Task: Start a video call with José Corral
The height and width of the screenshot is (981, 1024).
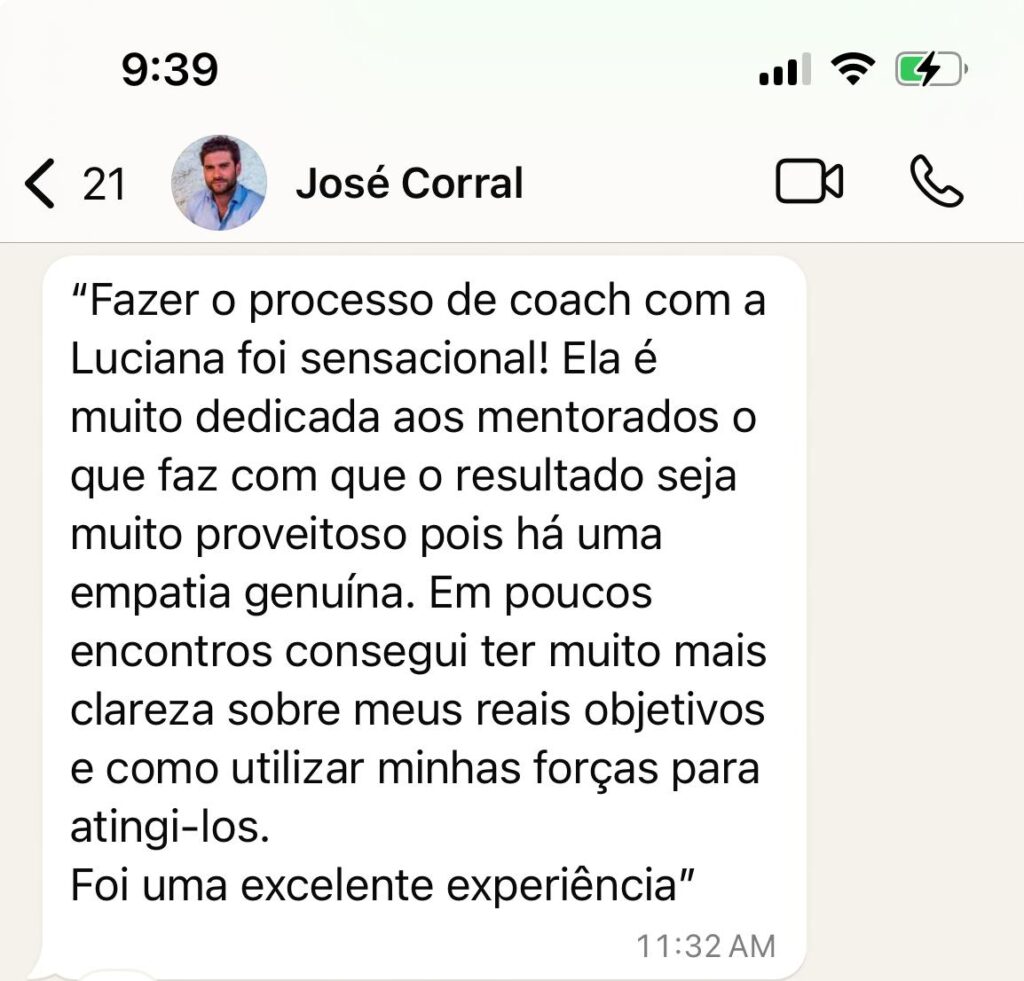Action: [808, 183]
